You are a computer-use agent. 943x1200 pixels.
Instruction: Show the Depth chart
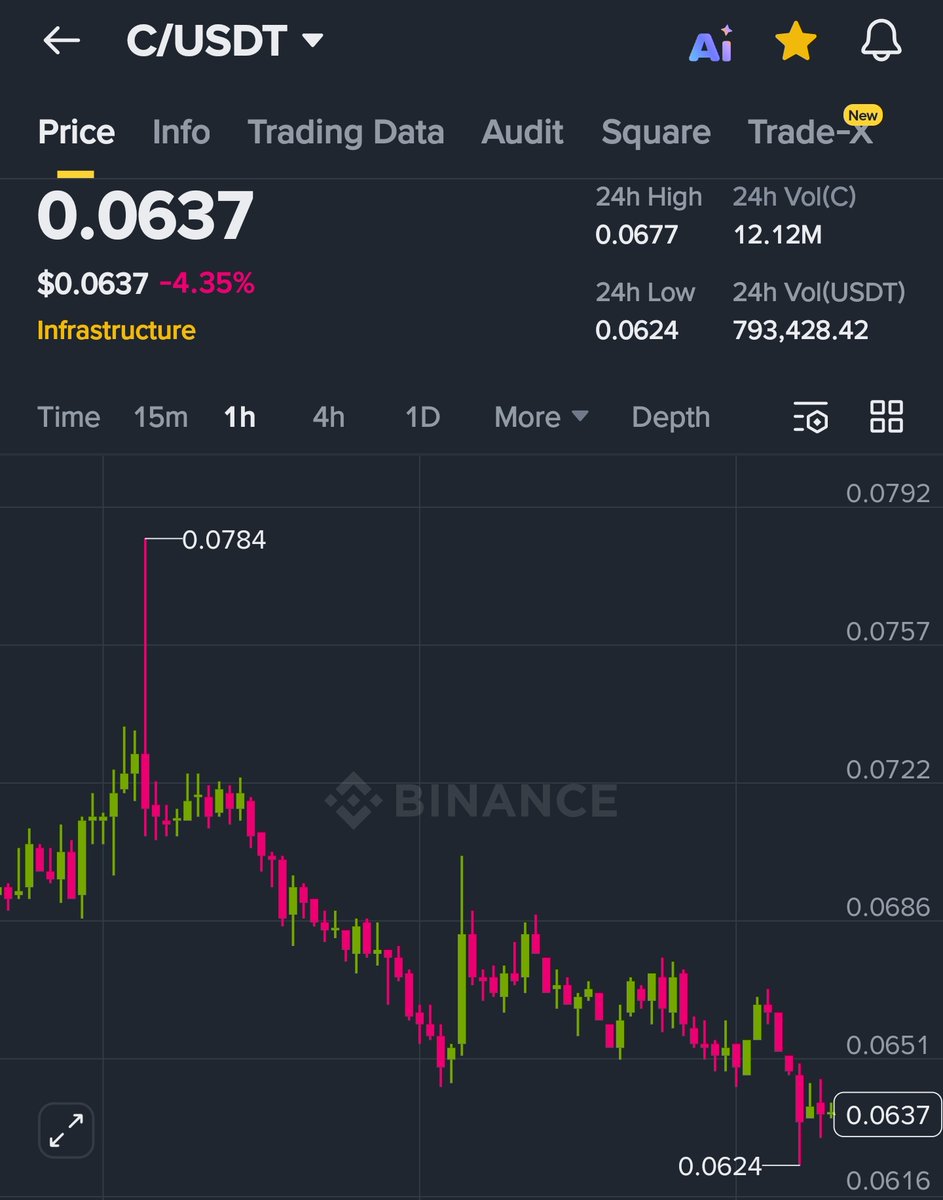670,417
